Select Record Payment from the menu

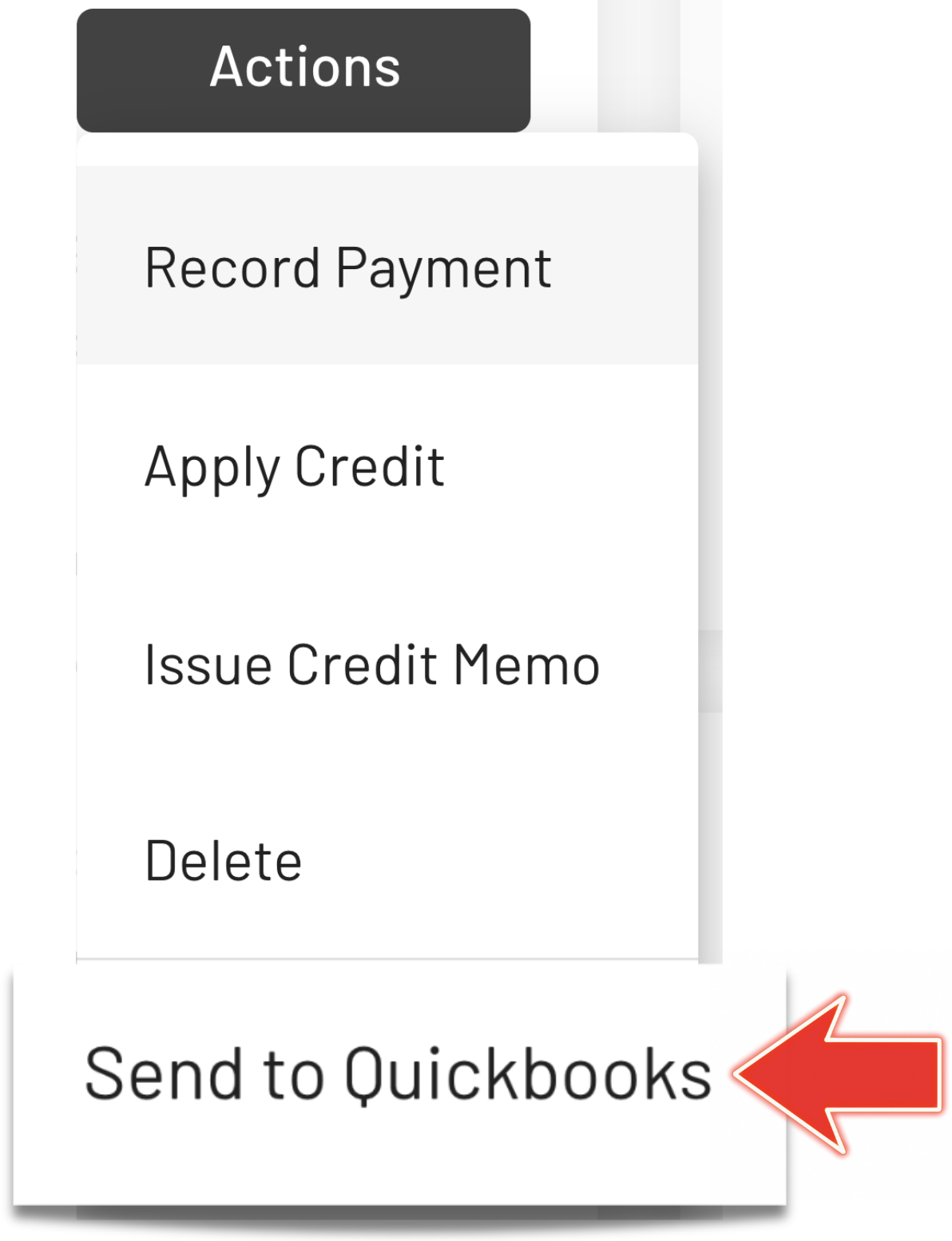point(347,268)
